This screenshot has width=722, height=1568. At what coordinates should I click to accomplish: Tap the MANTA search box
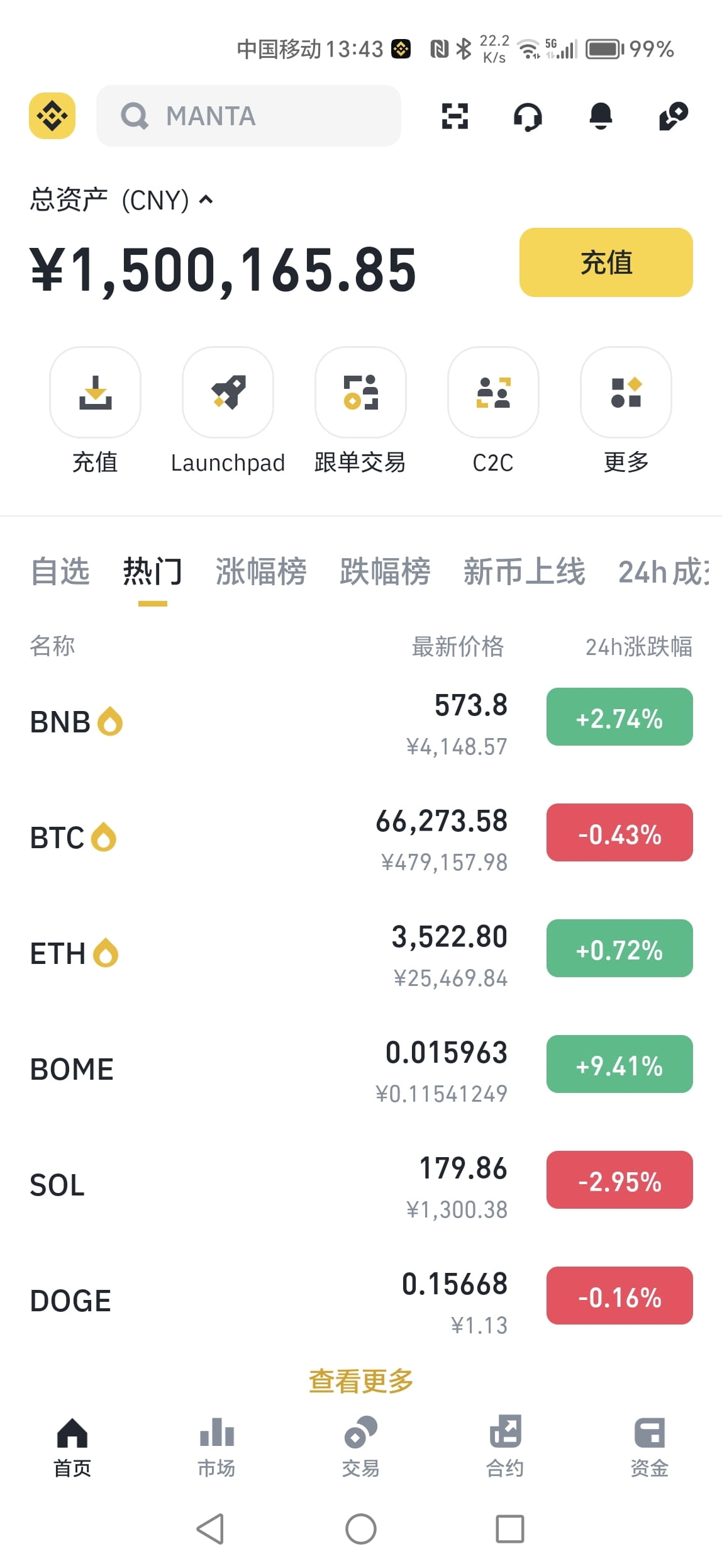click(x=248, y=116)
